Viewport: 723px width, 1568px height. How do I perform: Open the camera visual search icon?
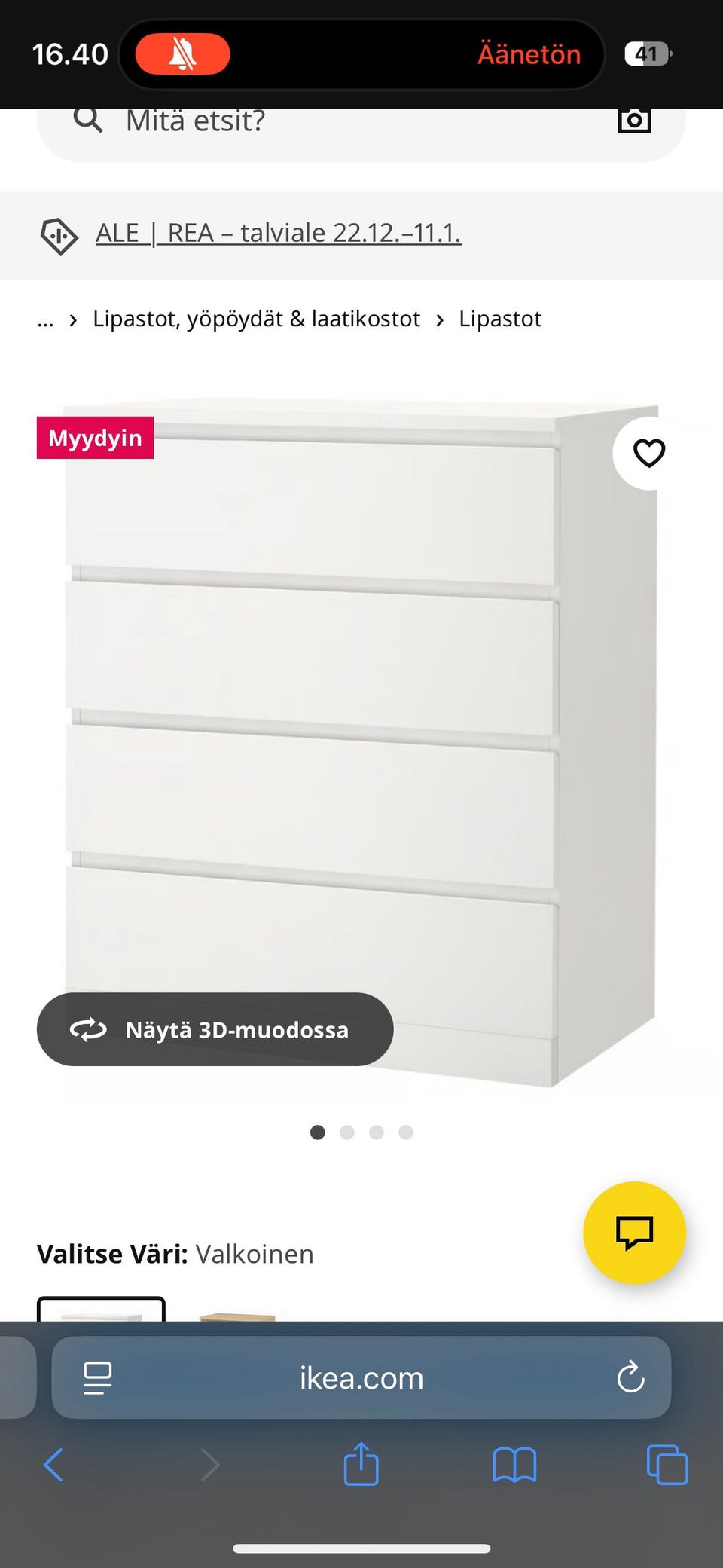pyautogui.click(x=634, y=121)
